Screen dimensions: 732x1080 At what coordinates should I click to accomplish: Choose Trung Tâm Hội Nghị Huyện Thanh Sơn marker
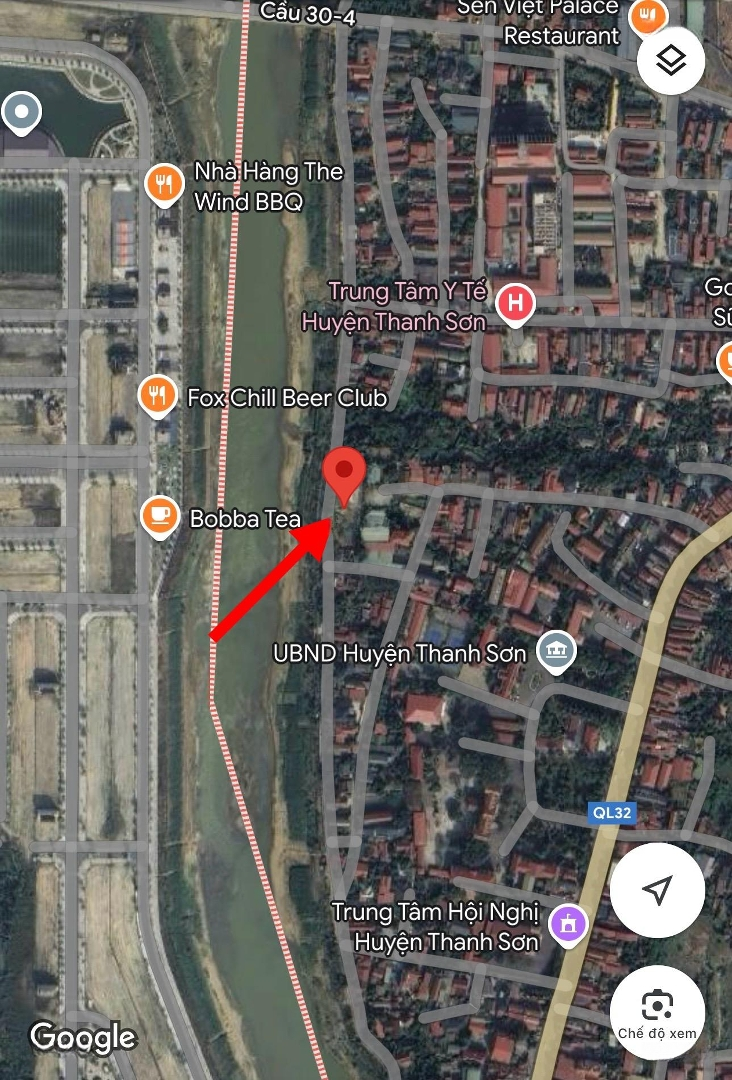(568, 922)
